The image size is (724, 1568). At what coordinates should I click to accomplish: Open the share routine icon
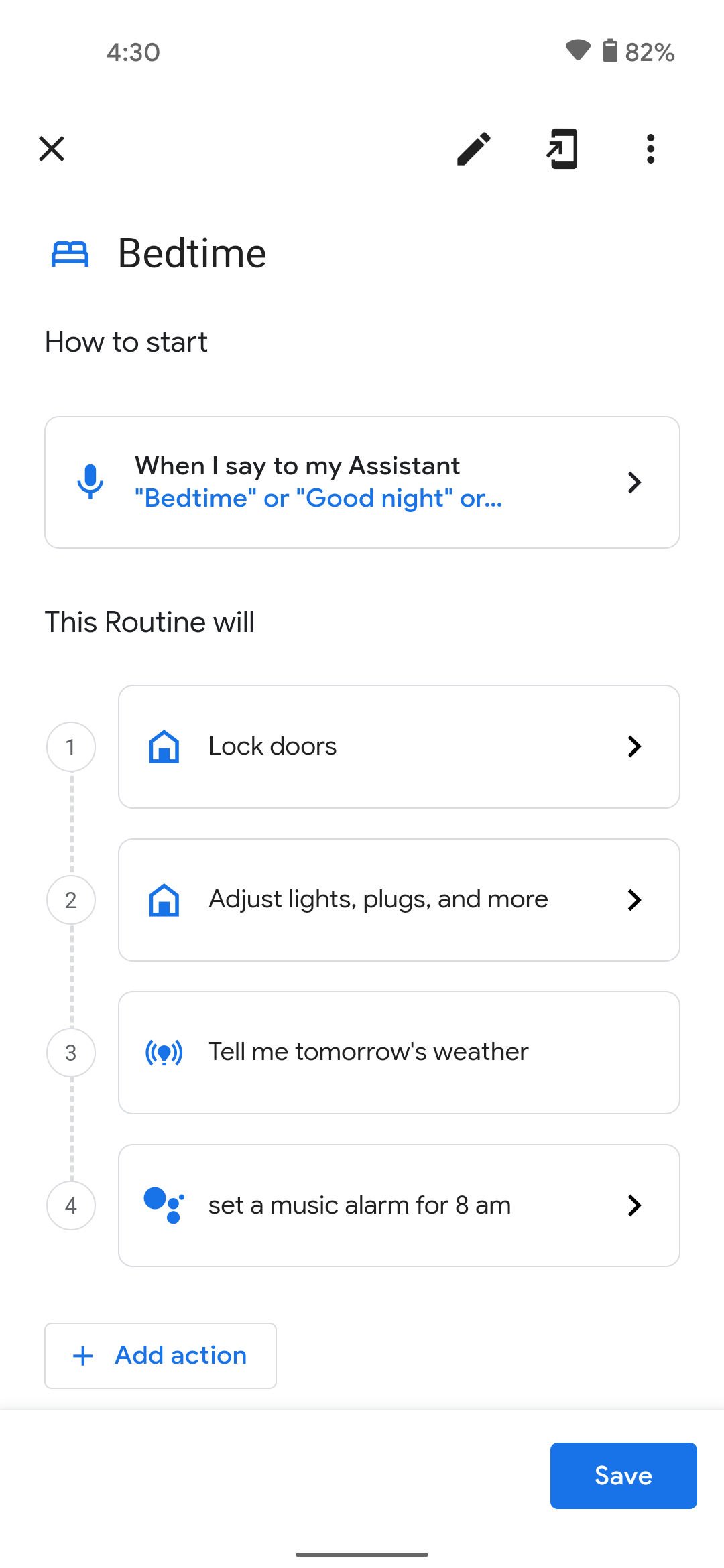[x=562, y=149]
